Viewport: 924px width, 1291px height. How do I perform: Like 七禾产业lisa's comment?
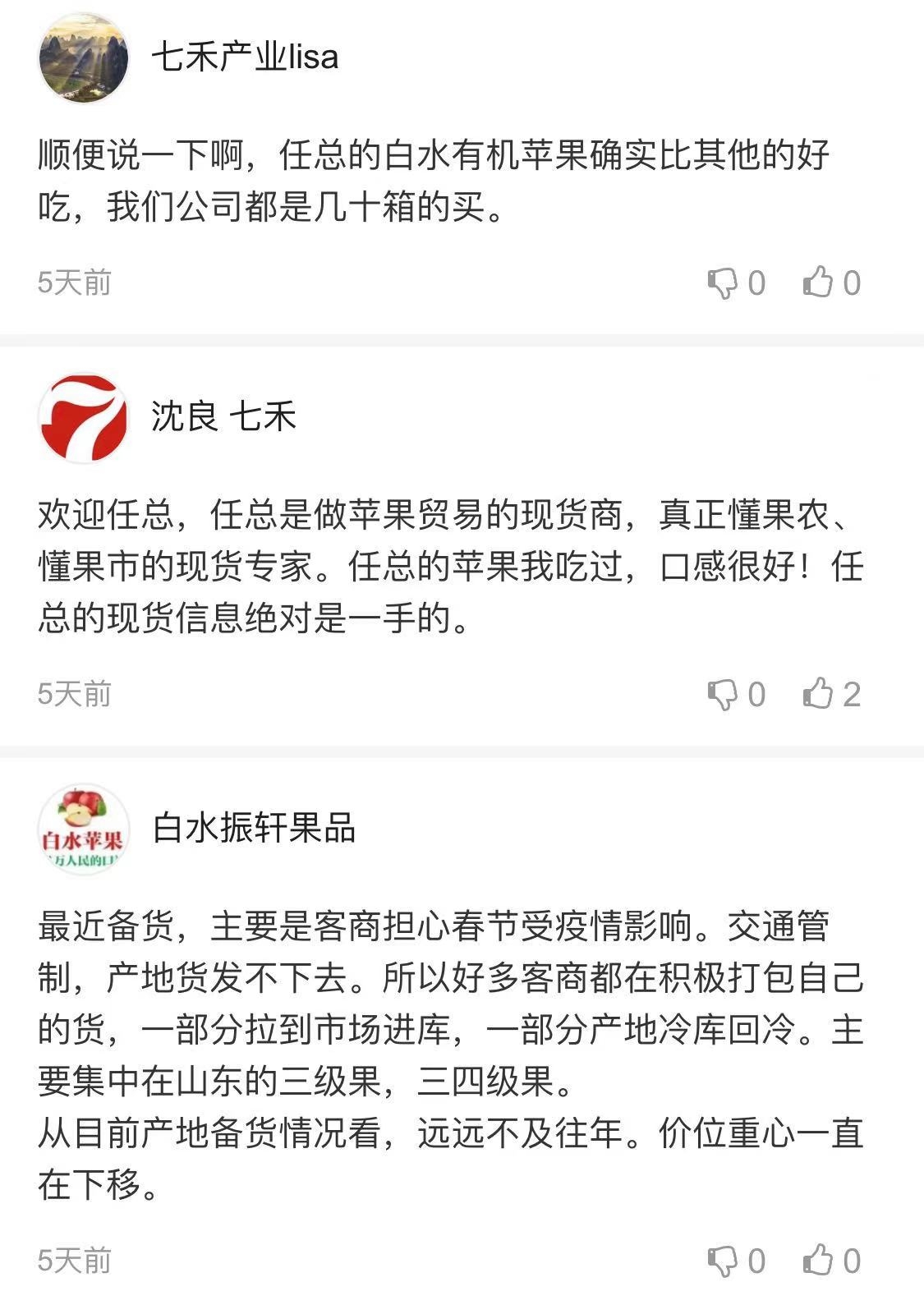[818, 283]
